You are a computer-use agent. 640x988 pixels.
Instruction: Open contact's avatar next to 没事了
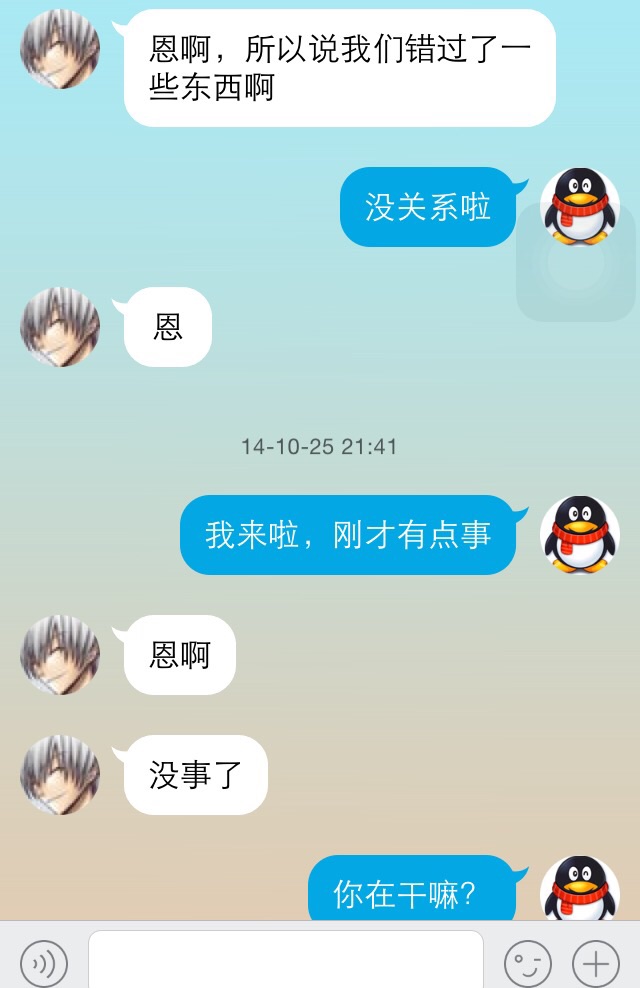pyautogui.click(x=60, y=775)
